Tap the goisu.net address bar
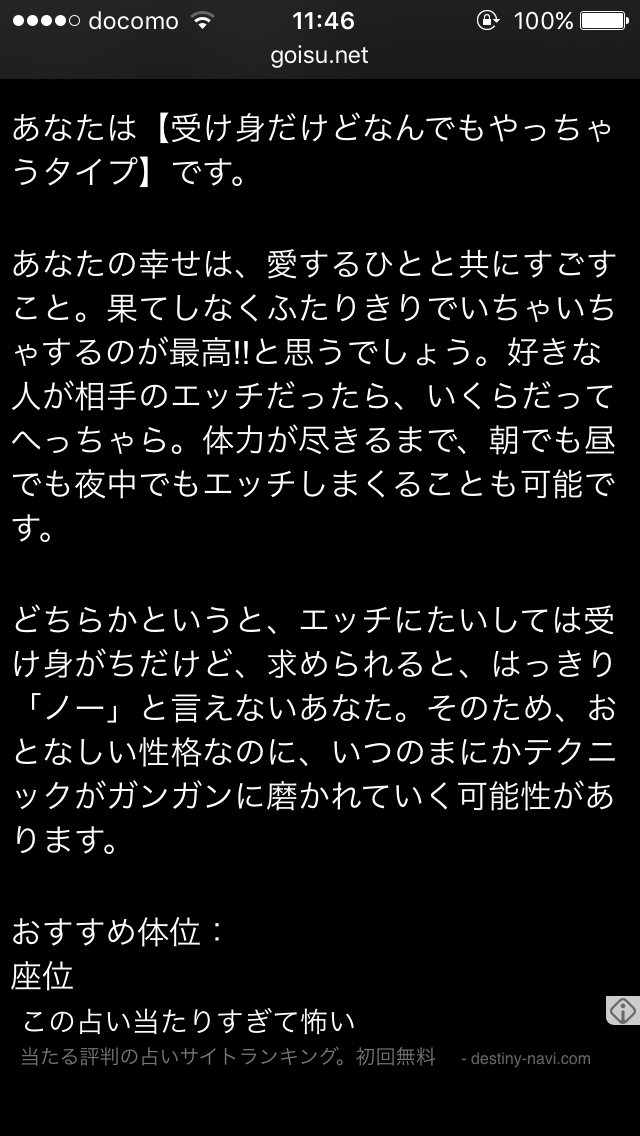The image size is (640, 1136). coord(320,56)
